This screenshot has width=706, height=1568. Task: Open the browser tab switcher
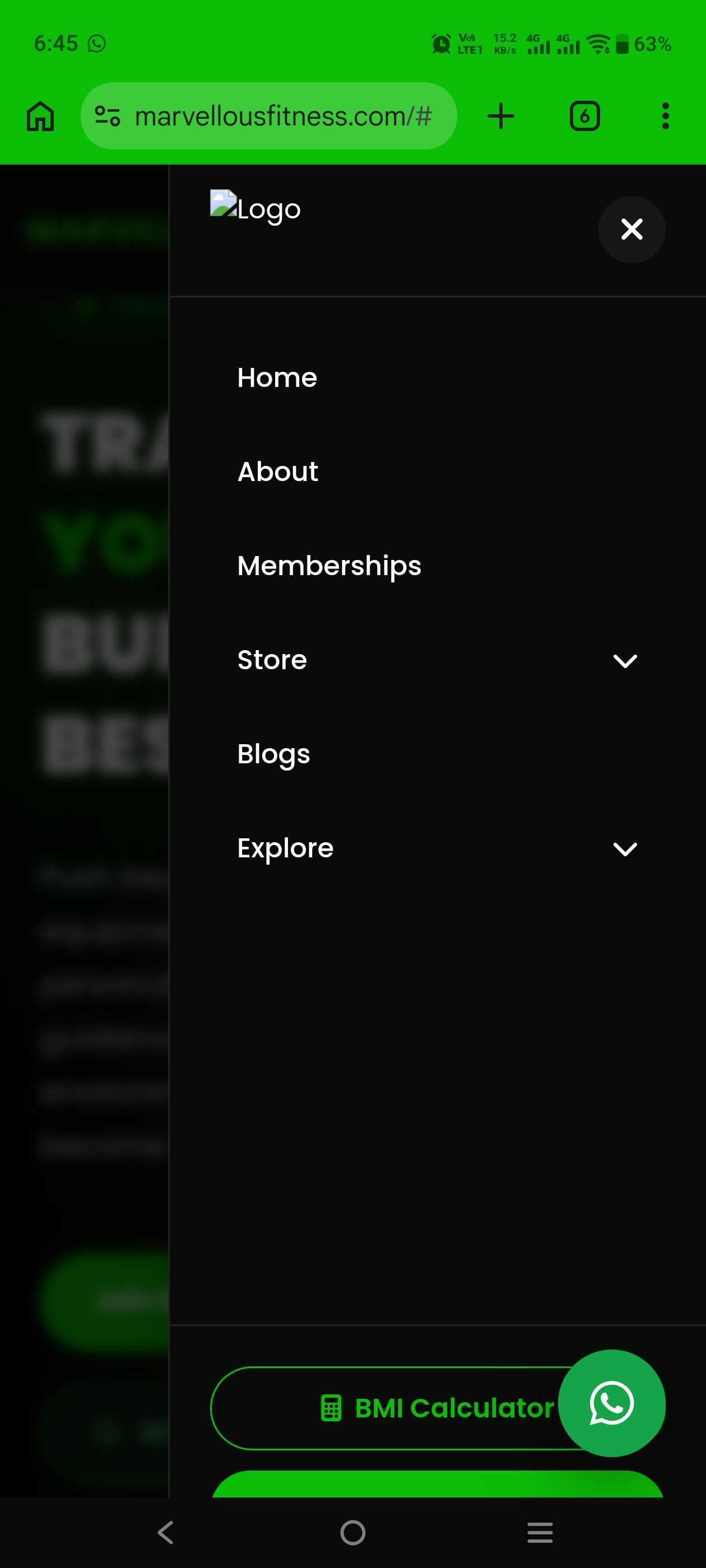coord(584,116)
